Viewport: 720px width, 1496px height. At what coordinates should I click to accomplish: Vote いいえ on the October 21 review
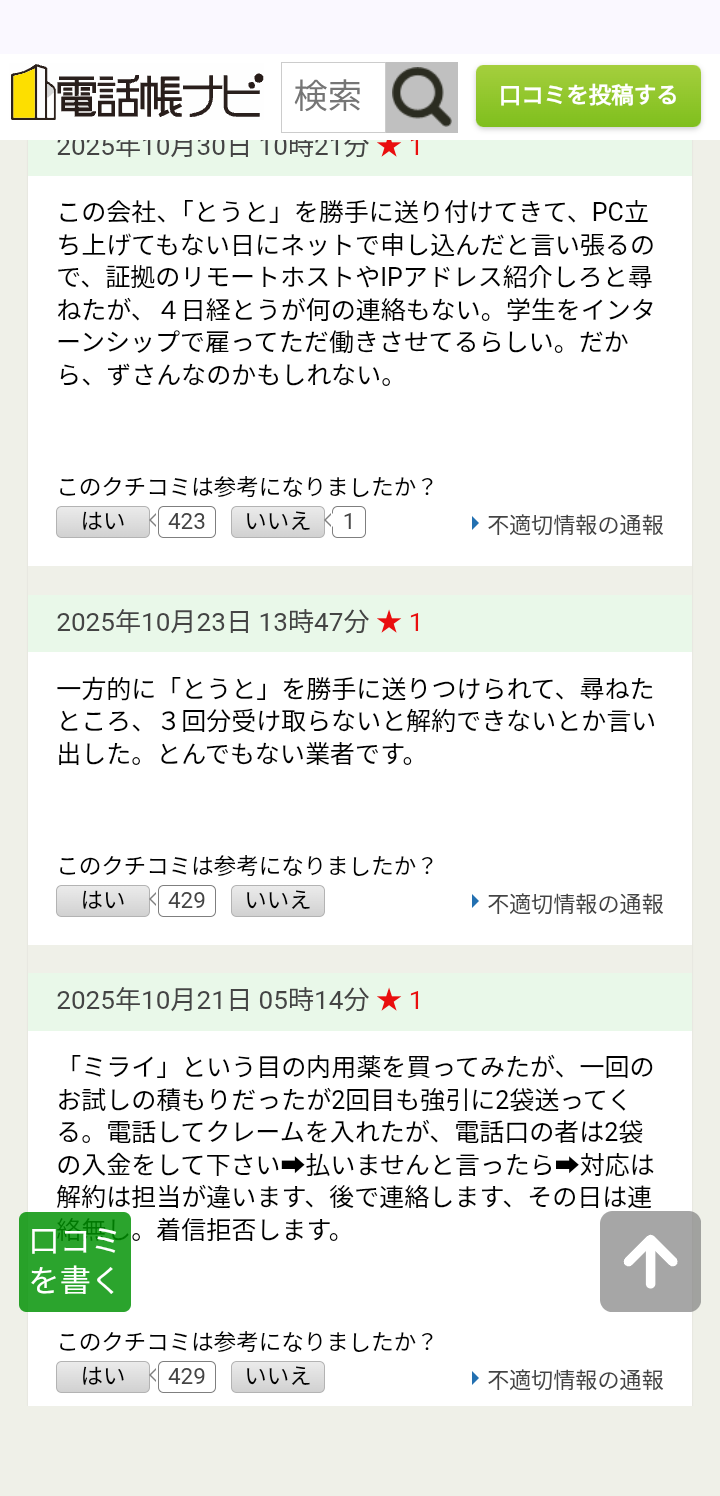click(278, 1377)
